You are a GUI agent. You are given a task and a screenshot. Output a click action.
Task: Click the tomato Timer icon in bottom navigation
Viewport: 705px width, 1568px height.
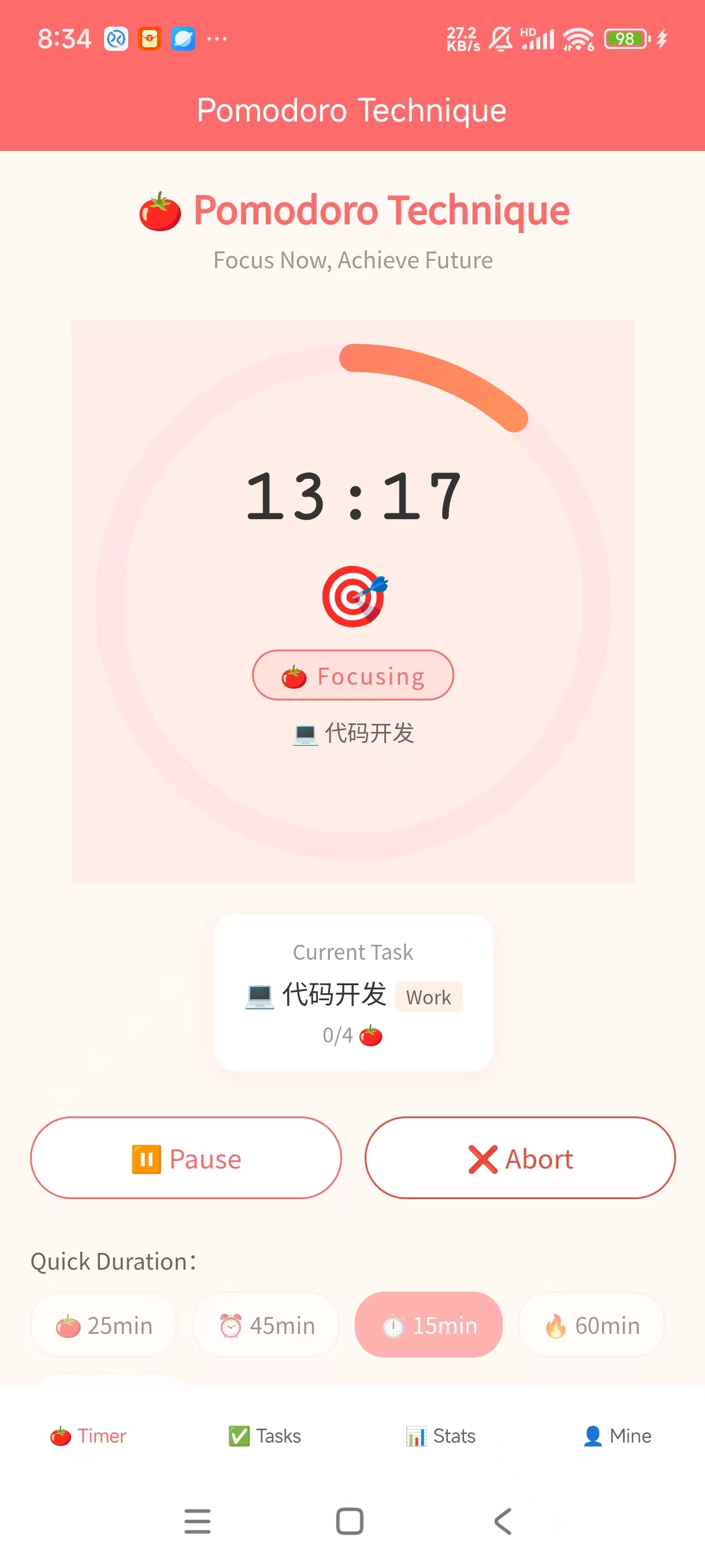[x=61, y=1434]
